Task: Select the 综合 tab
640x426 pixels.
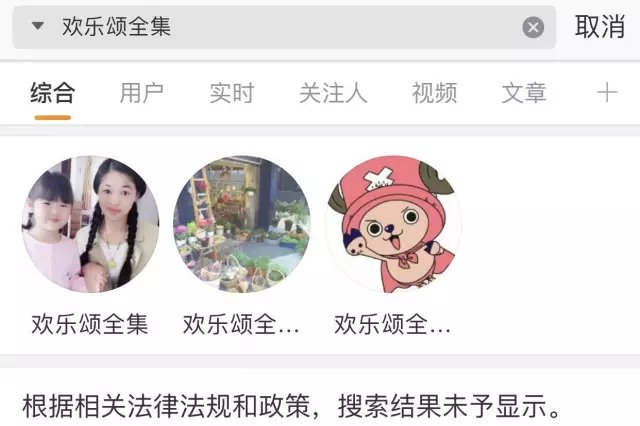Action: pos(52,94)
